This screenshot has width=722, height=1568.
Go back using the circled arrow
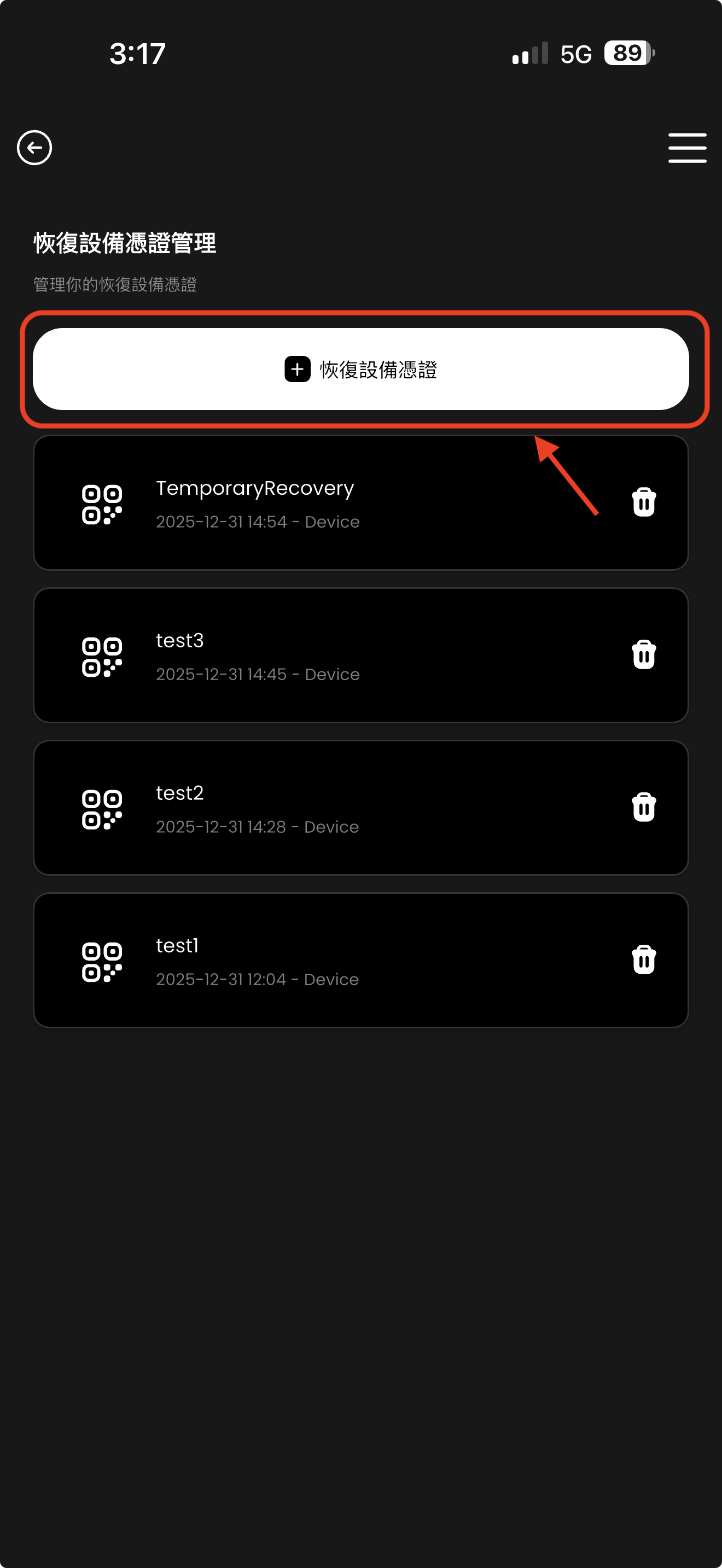tap(34, 147)
